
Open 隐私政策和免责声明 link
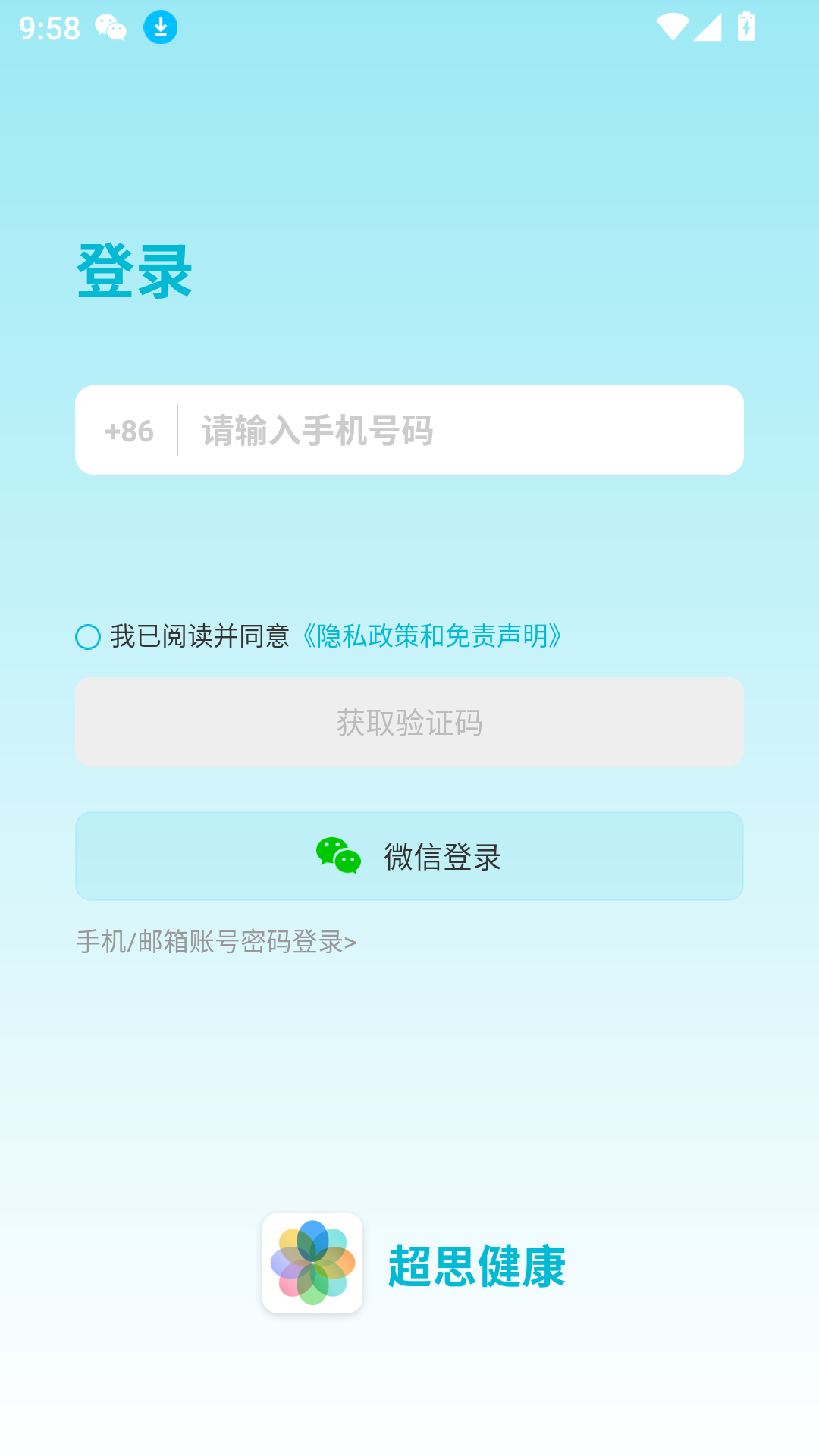click(x=431, y=636)
